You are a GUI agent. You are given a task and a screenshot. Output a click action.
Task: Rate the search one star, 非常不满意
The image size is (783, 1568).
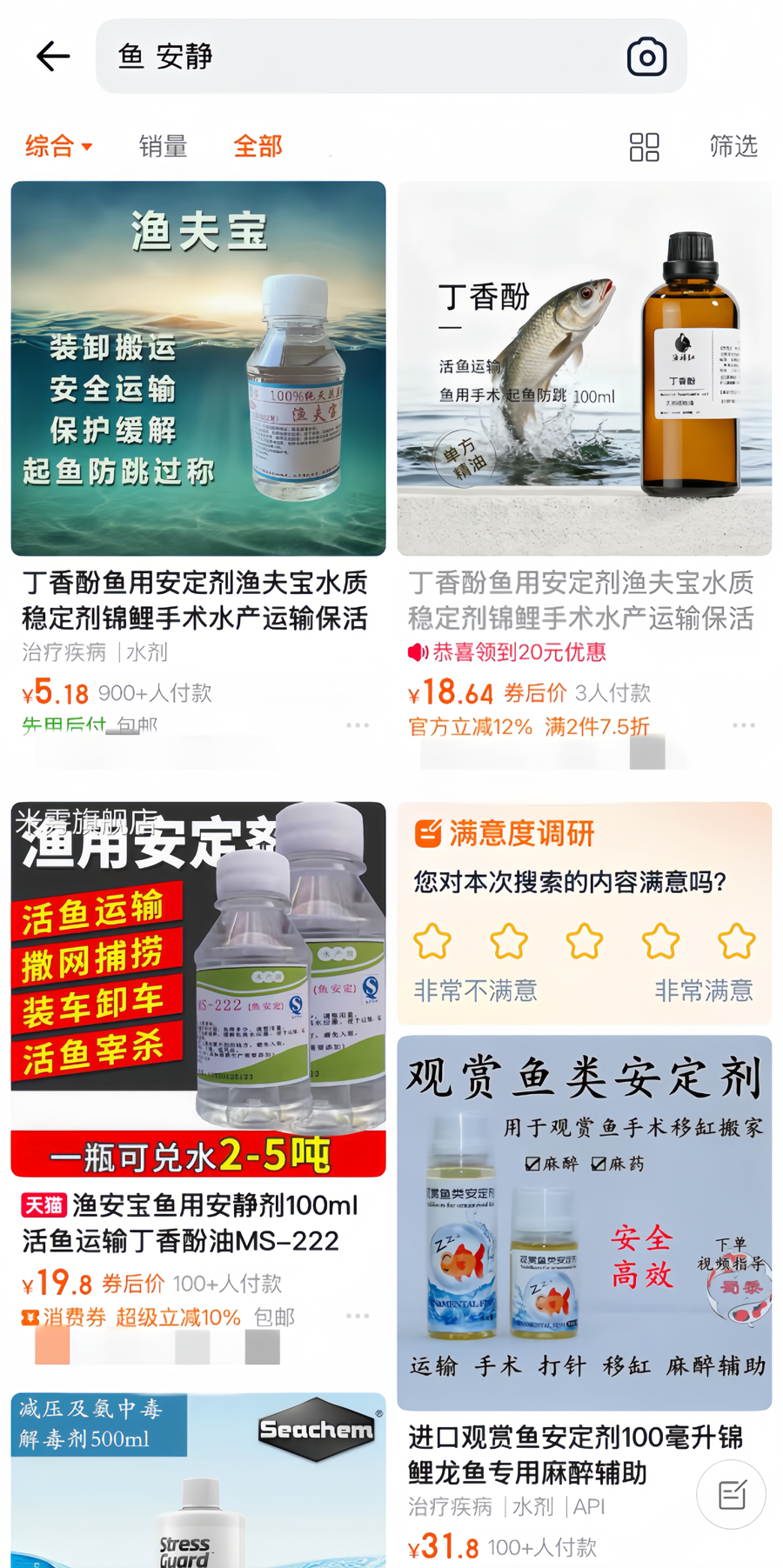(432, 942)
